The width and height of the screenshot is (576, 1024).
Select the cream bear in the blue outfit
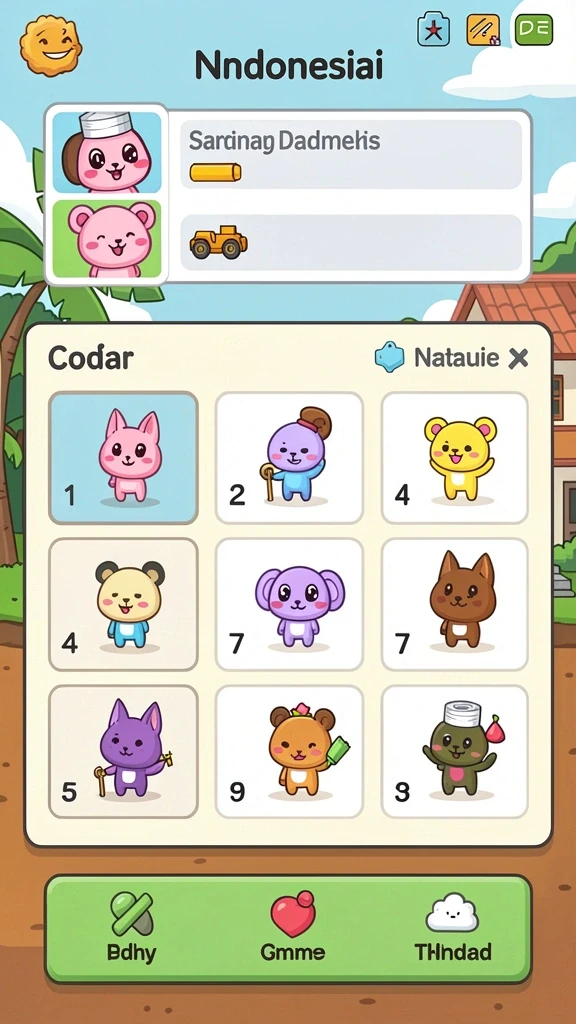tap(123, 605)
